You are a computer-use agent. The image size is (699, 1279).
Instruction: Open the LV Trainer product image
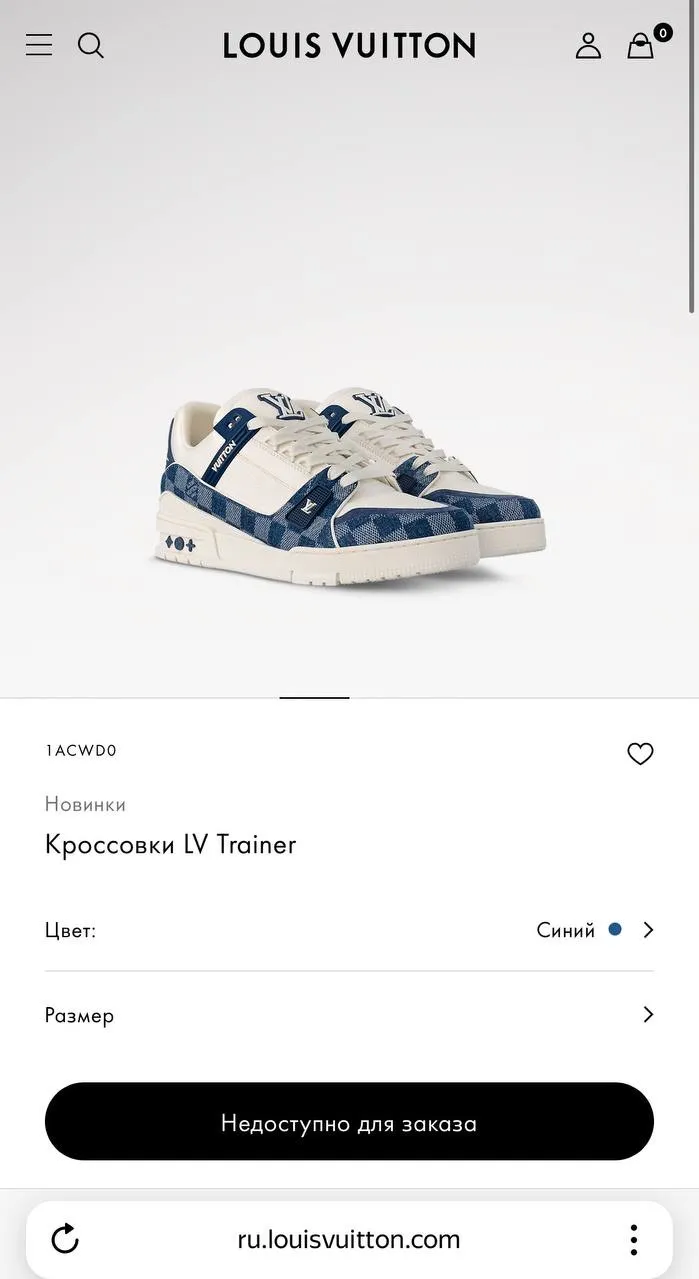pos(349,485)
